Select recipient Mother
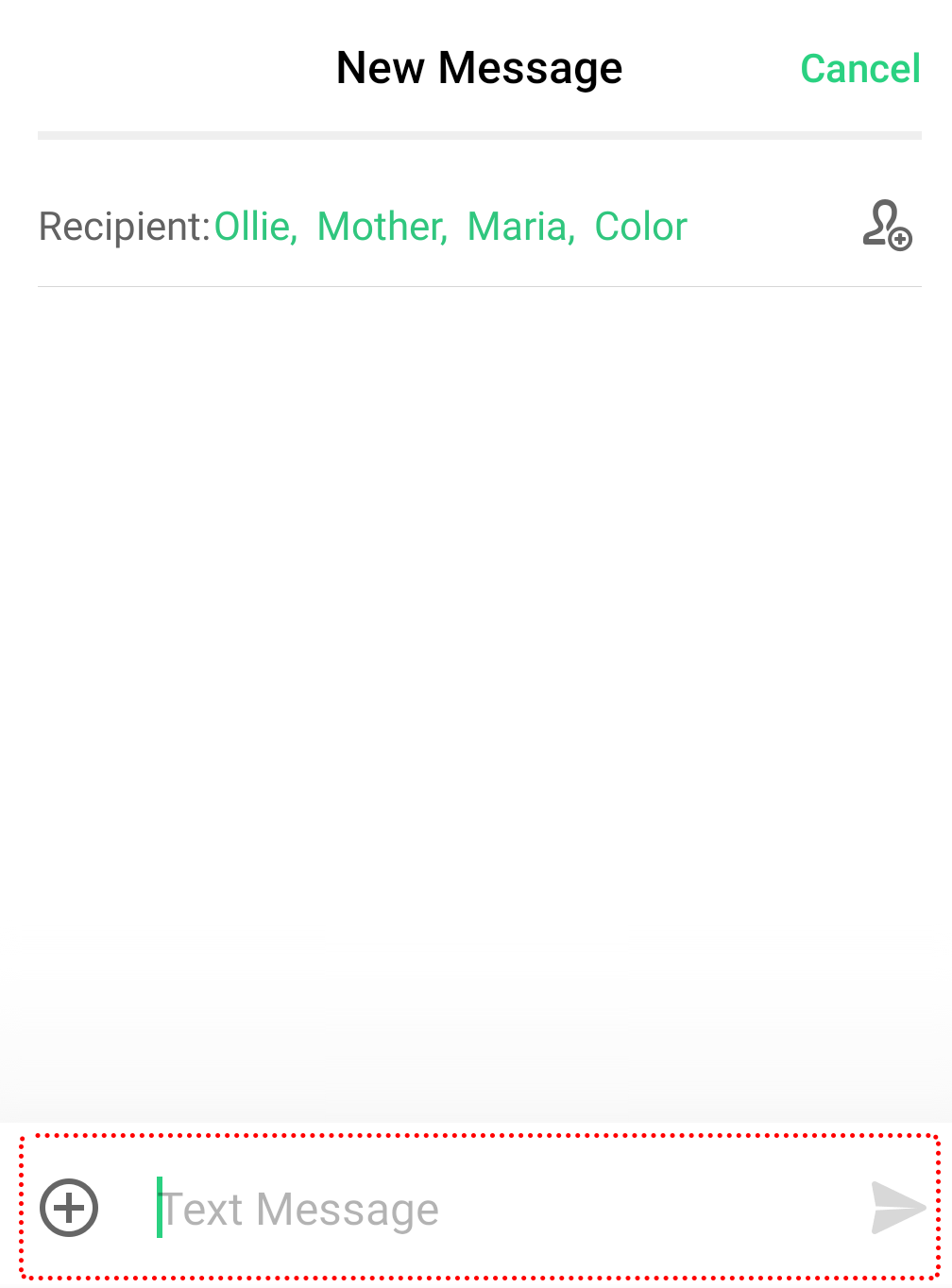This screenshot has width=952, height=1288. 380,227
